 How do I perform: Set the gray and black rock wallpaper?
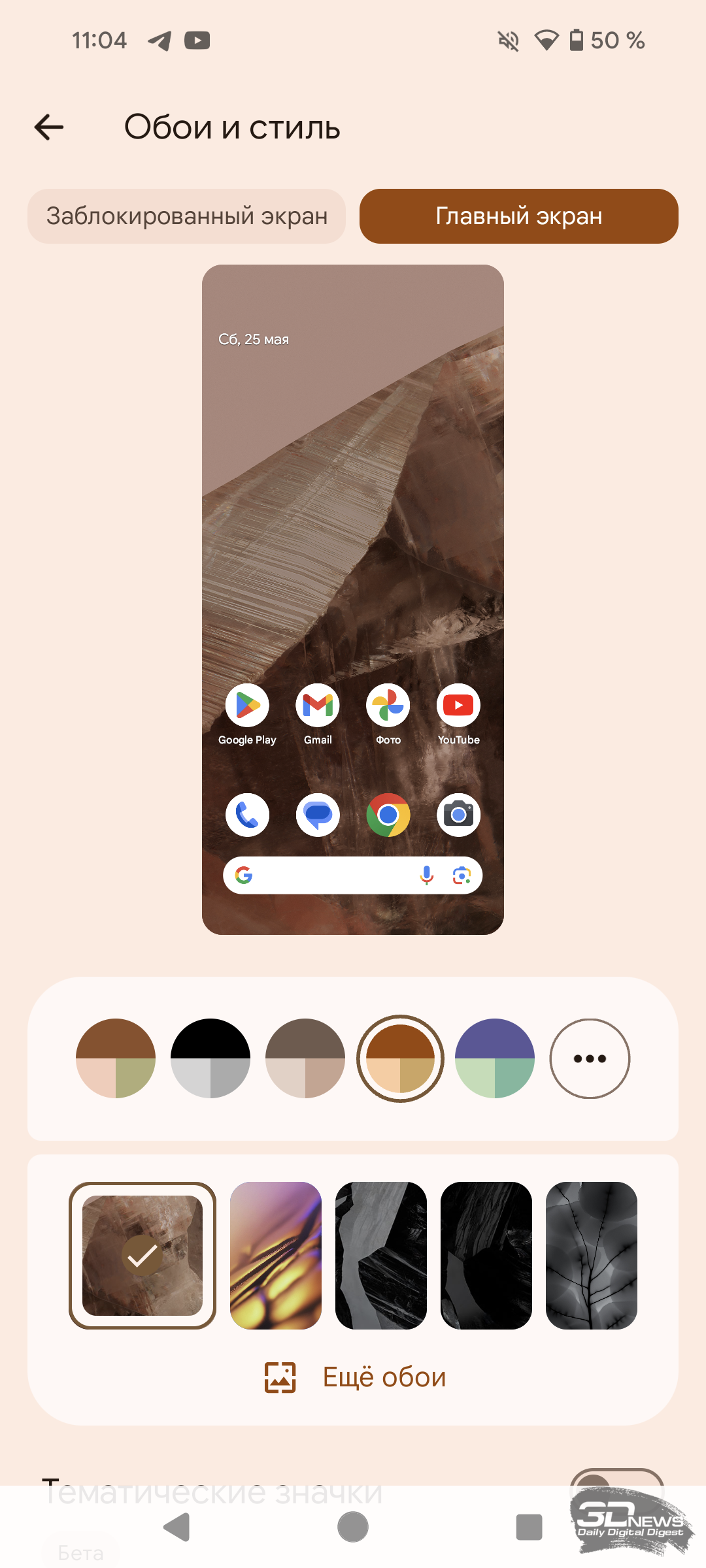point(381,1256)
